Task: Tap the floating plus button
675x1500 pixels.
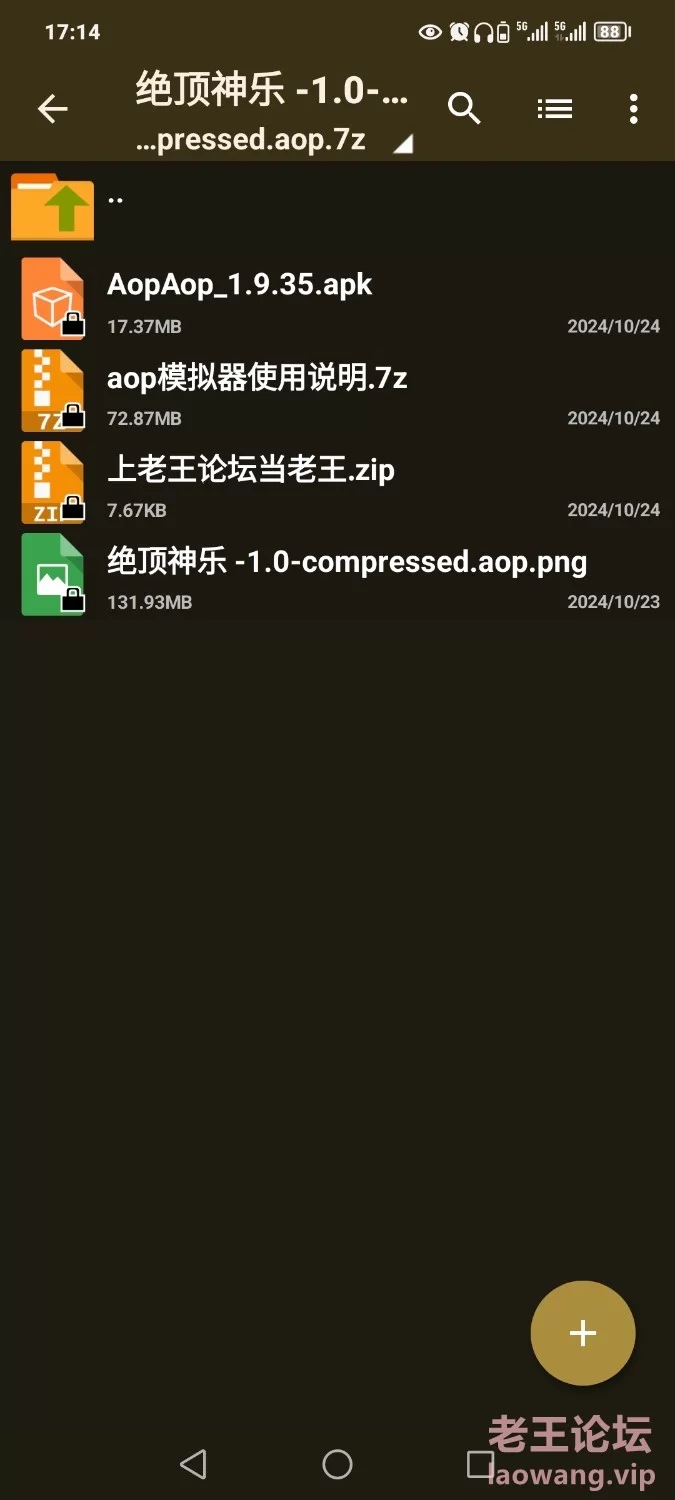Action: pos(583,1333)
